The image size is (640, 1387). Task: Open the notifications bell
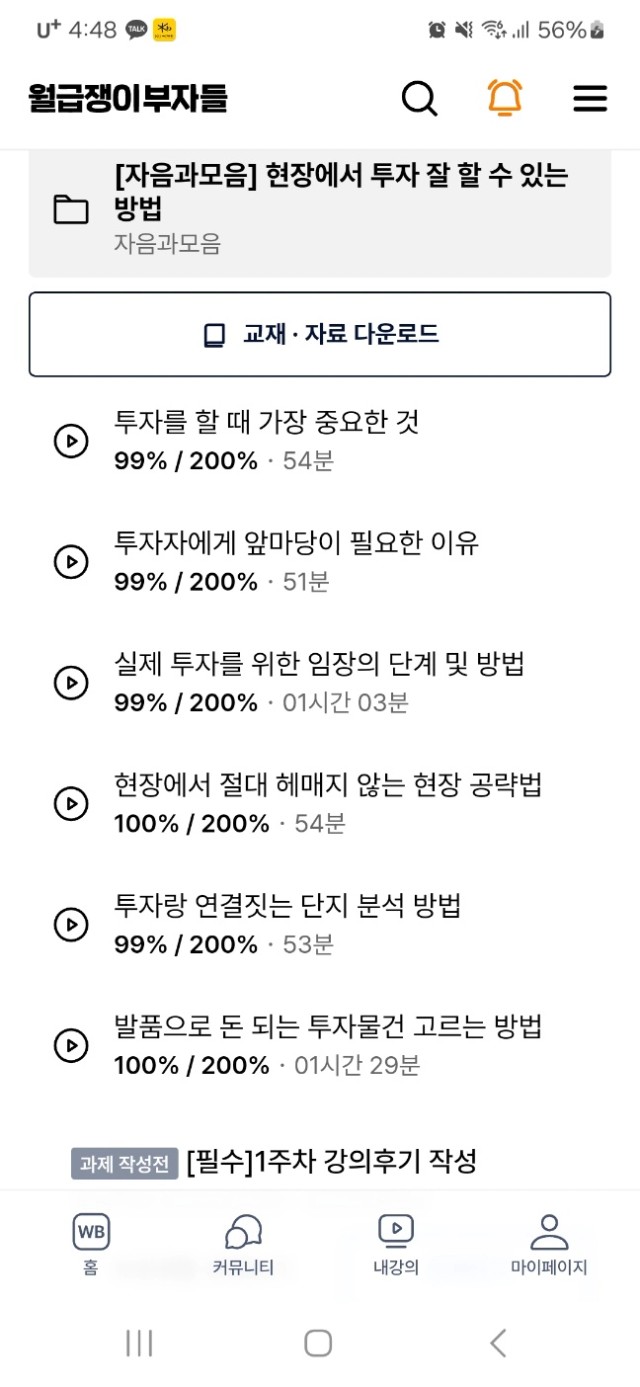[505, 97]
